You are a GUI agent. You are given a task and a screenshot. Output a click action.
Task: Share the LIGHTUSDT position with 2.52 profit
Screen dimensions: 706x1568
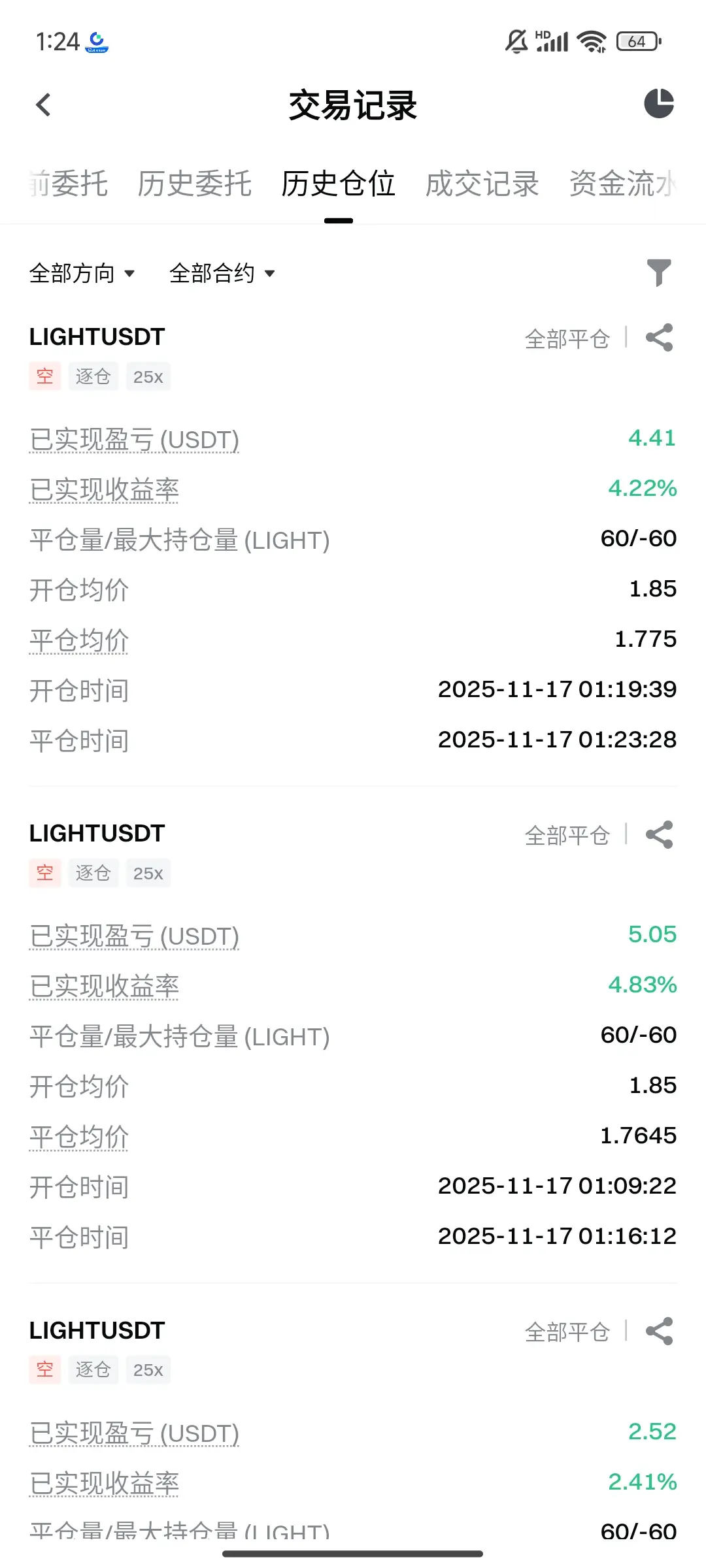tap(659, 1331)
